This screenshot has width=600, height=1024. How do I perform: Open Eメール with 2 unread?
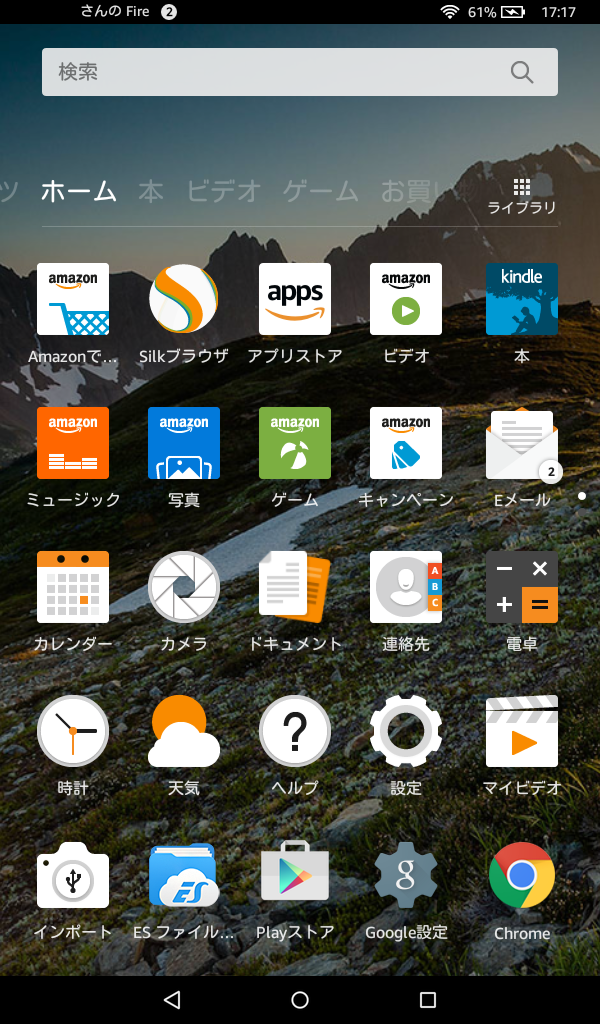tap(521, 444)
